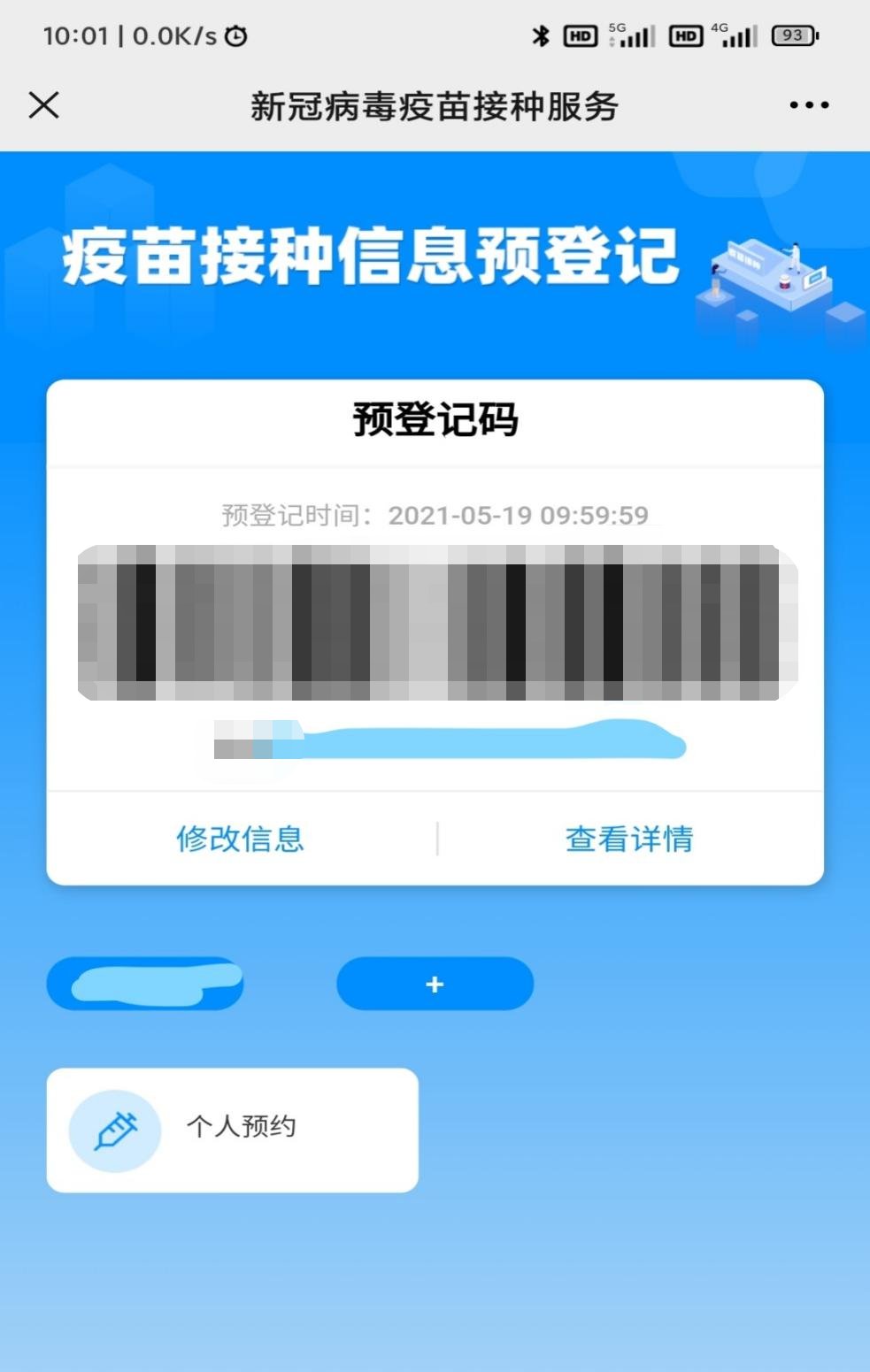Open 个人预约 personal appointment card

[x=232, y=1130]
